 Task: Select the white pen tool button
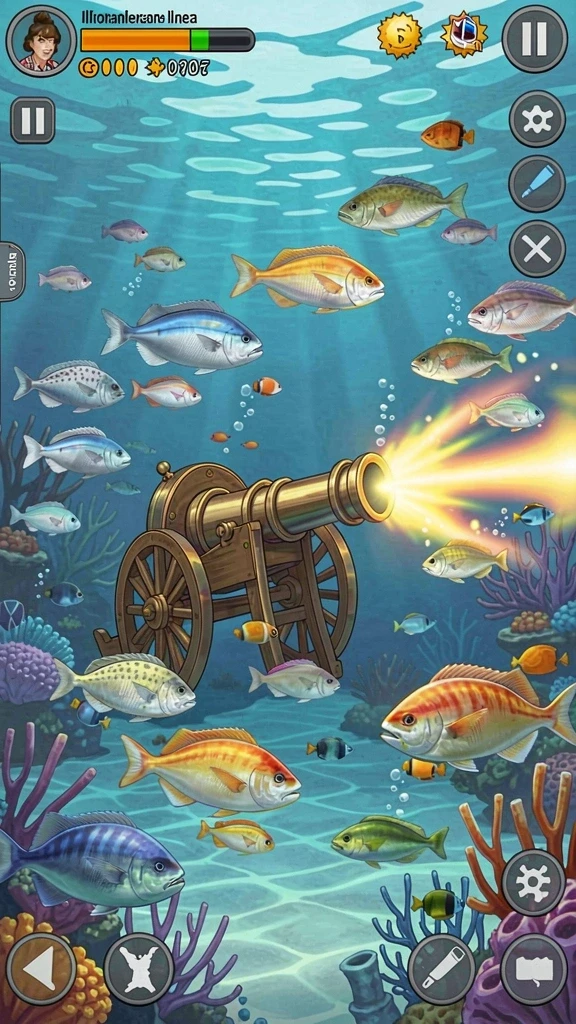pos(442,968)
